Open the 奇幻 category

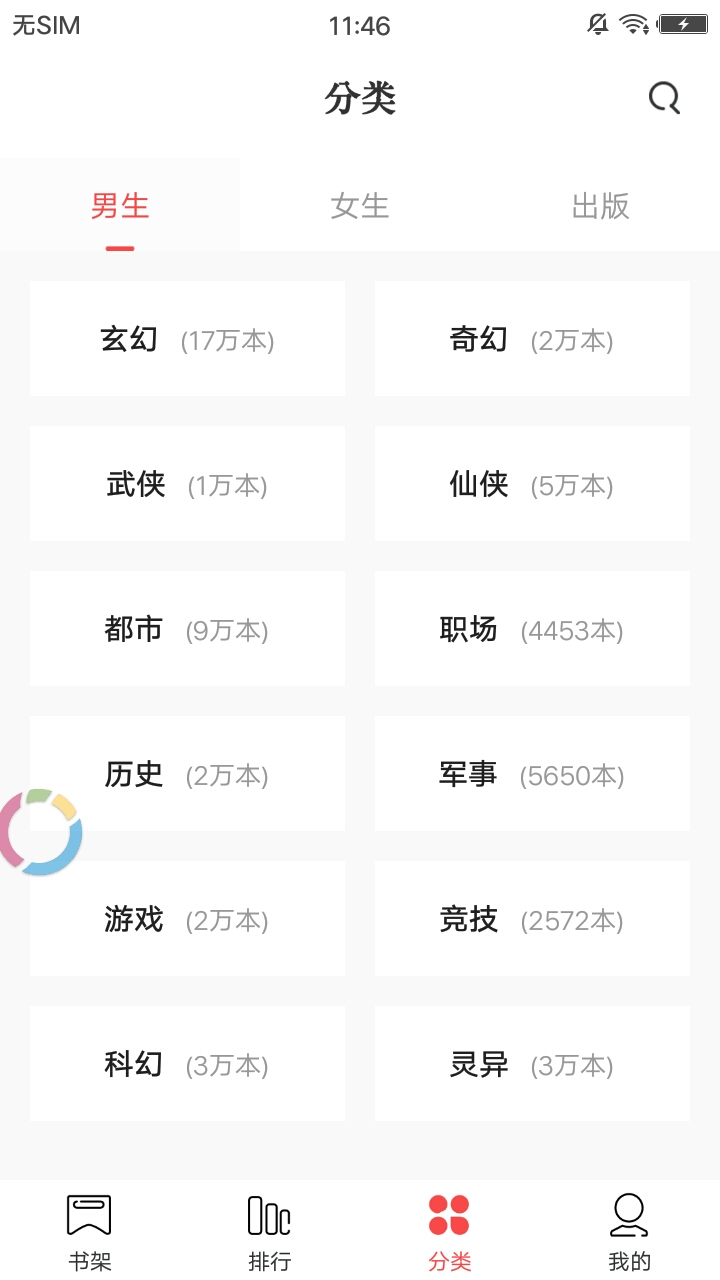(x=531, y=338)
